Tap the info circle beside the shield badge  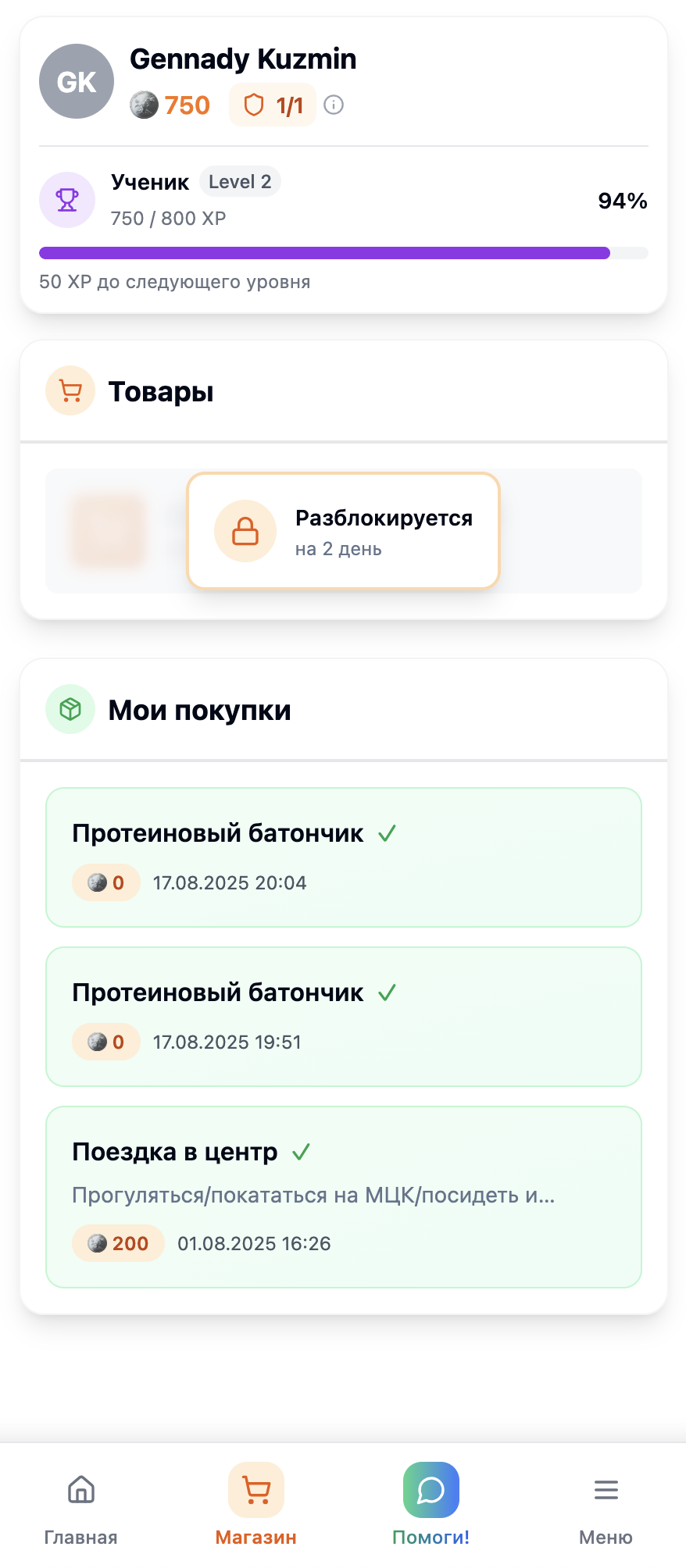(x=334, y=104)
